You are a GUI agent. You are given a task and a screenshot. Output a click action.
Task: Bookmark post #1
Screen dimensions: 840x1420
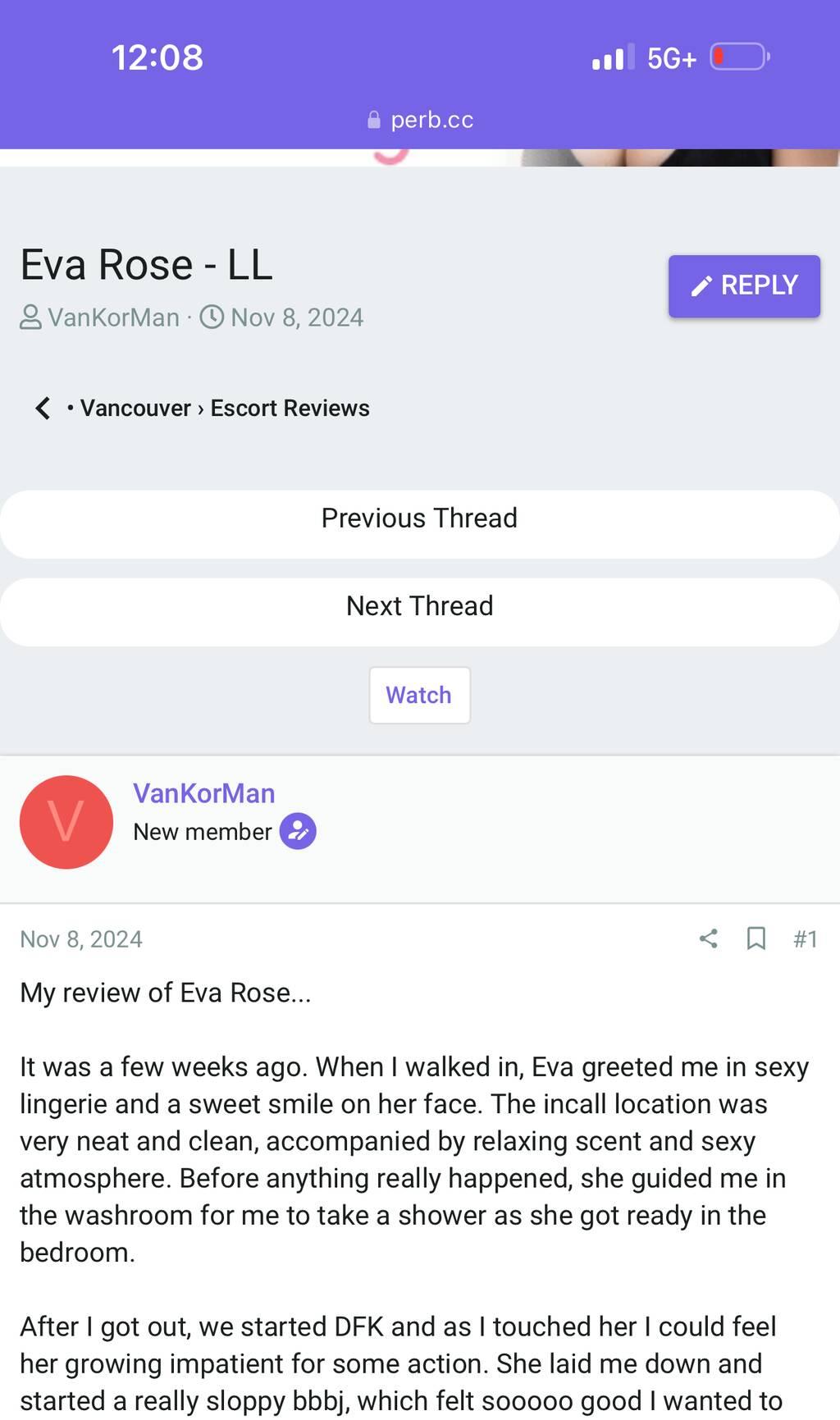click(756, 938)
